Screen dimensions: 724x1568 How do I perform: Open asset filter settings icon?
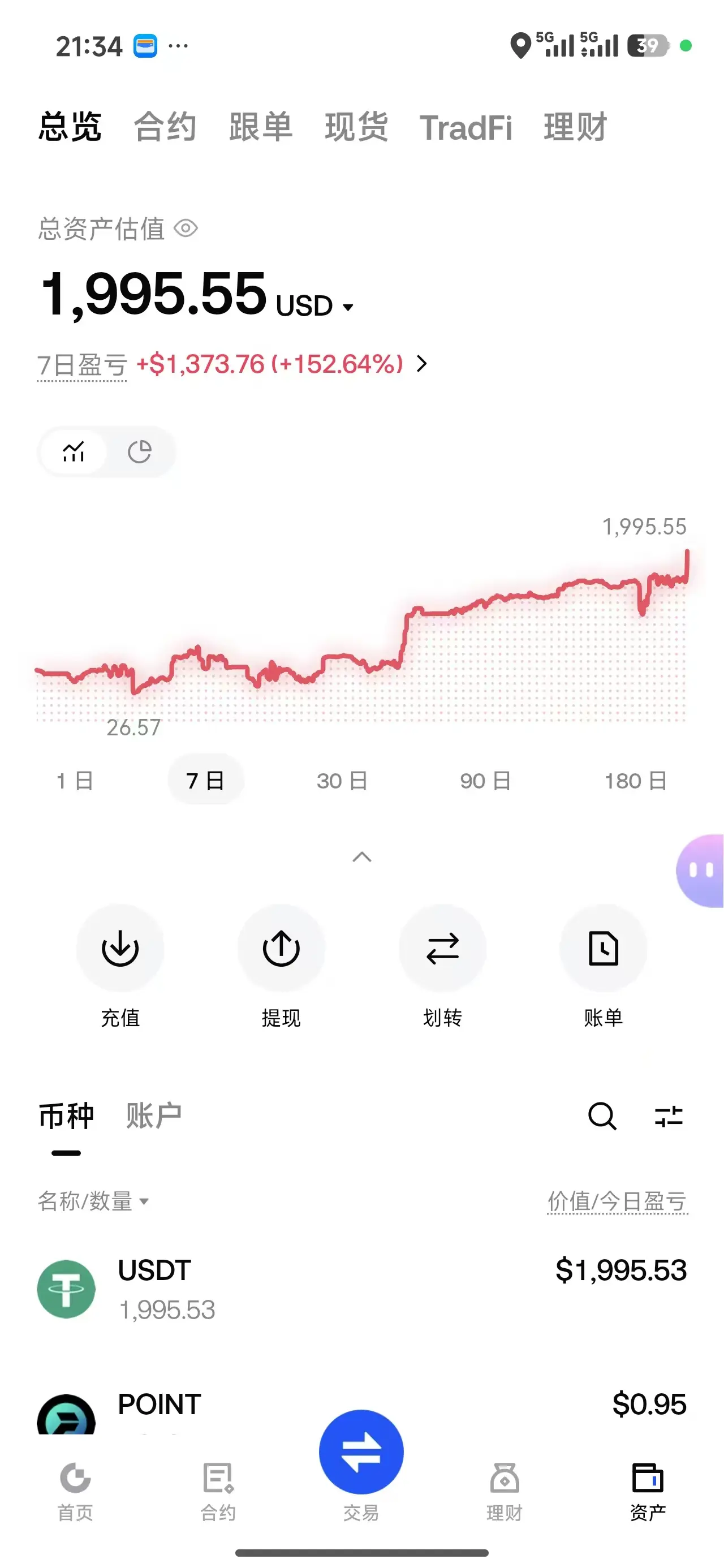pyautogui.click(x=669, y=1115)
